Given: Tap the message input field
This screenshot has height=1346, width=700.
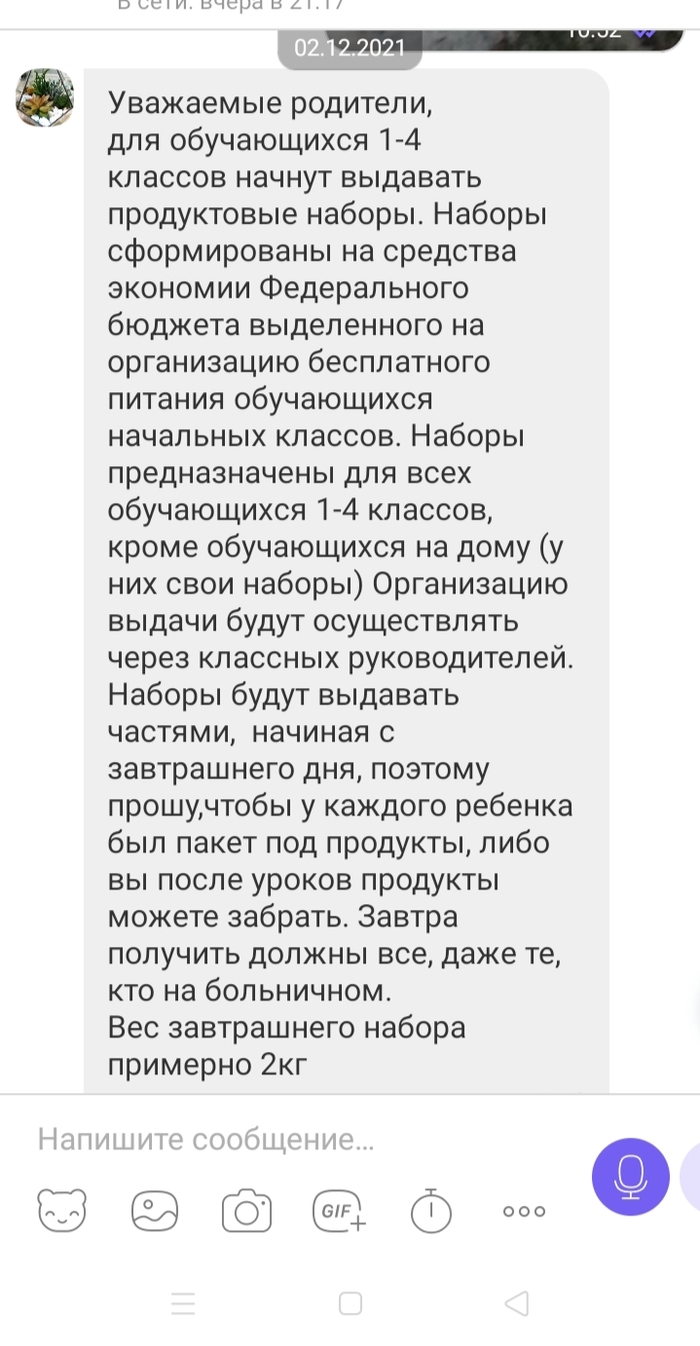Looking at the screenshot, I should coord(300,1139).
